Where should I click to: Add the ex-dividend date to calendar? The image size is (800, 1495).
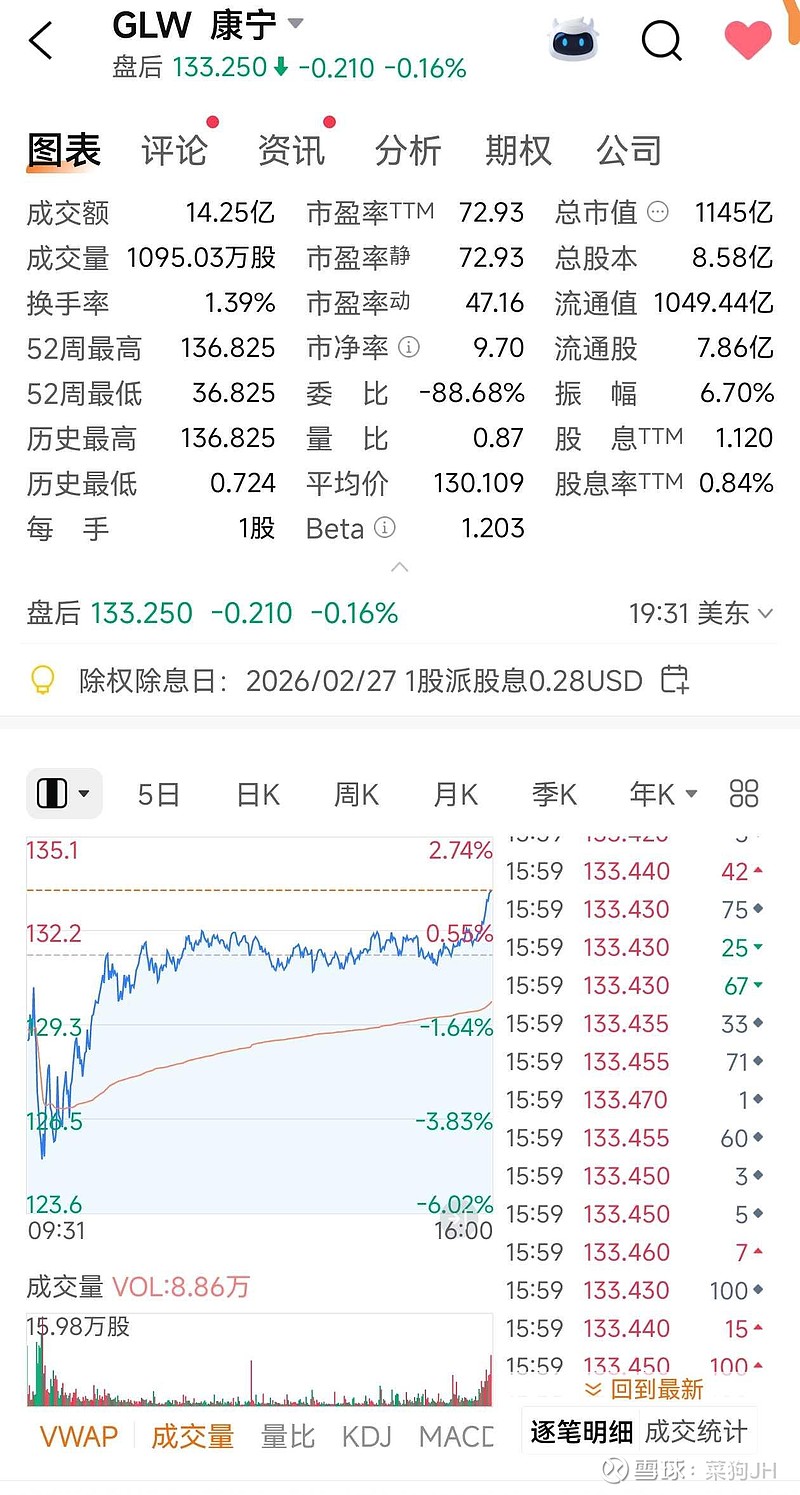coord(675,681)
